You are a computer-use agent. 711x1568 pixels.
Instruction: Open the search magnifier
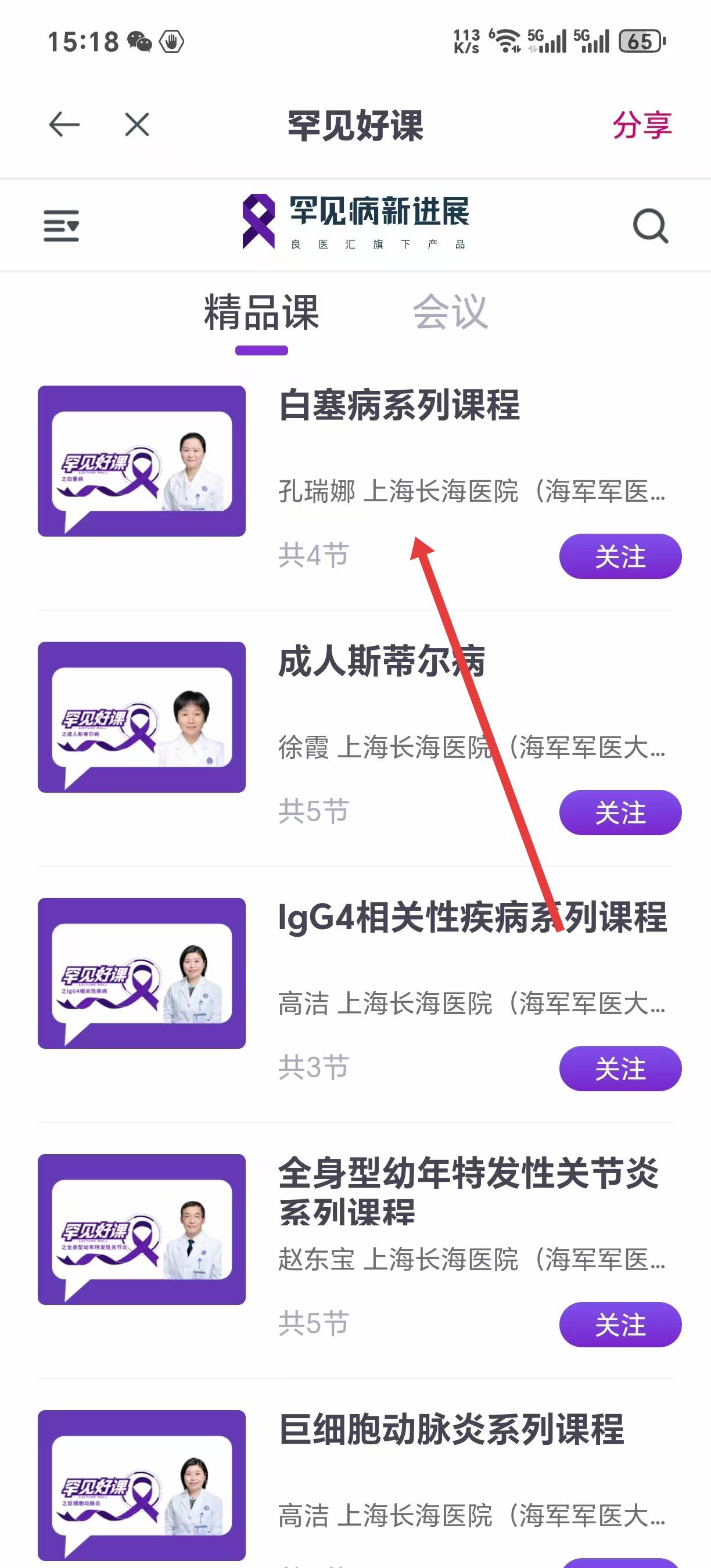(x=650, y=226)
